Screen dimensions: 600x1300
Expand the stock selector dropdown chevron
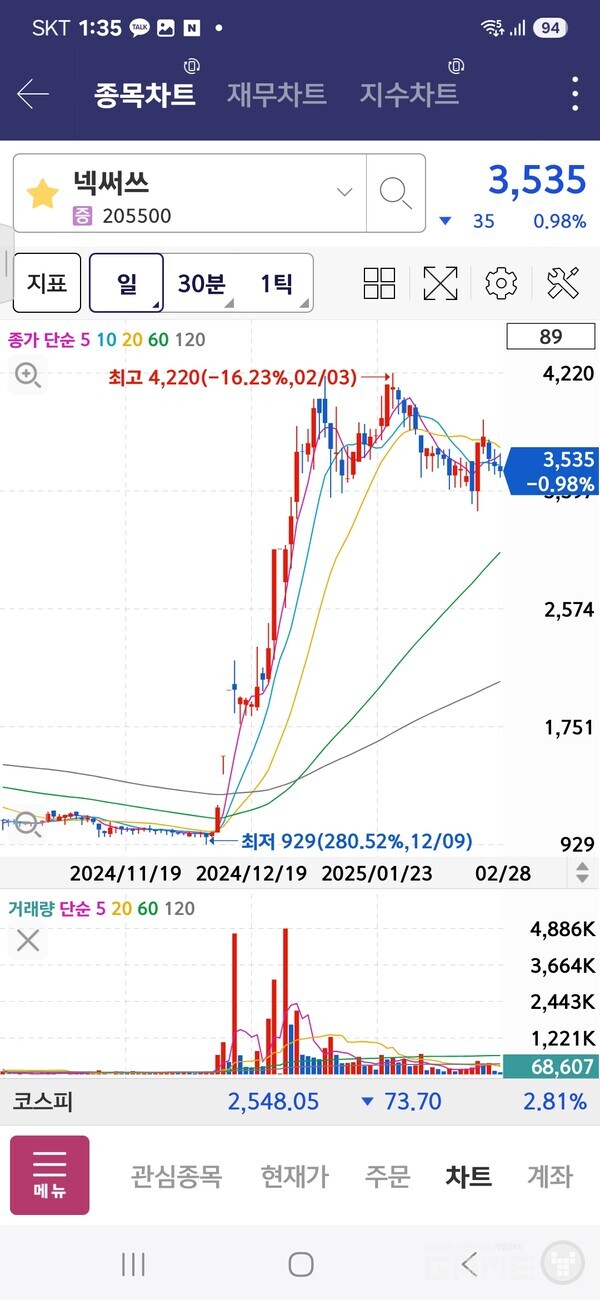pos(345,192)
